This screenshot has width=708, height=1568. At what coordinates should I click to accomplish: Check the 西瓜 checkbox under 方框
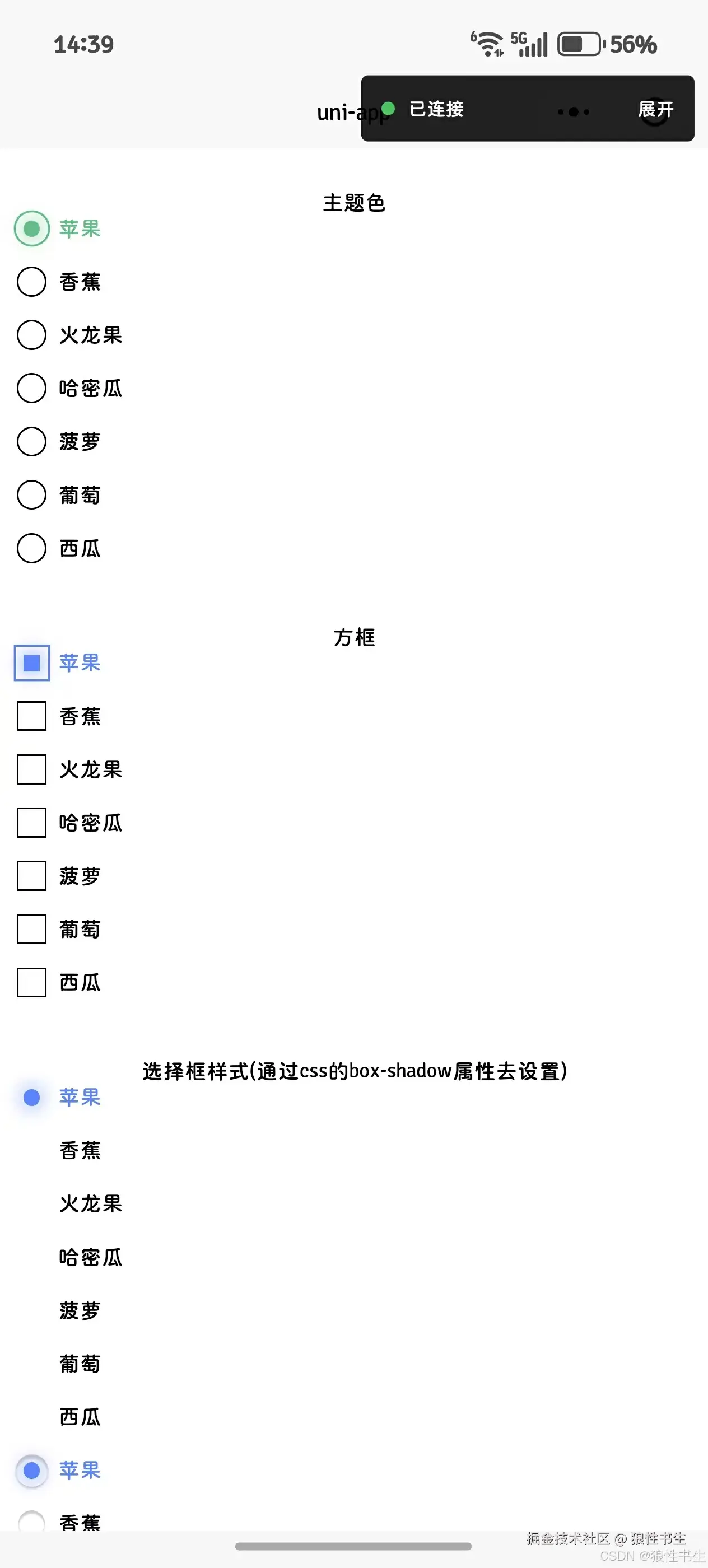pyautogui.click(x=31, y=982)
